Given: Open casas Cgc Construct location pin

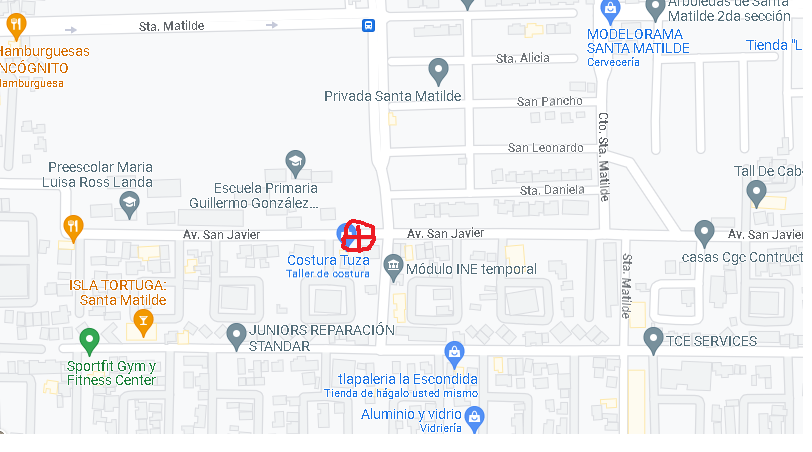Looking at the screenshot, I should (704, 232).
